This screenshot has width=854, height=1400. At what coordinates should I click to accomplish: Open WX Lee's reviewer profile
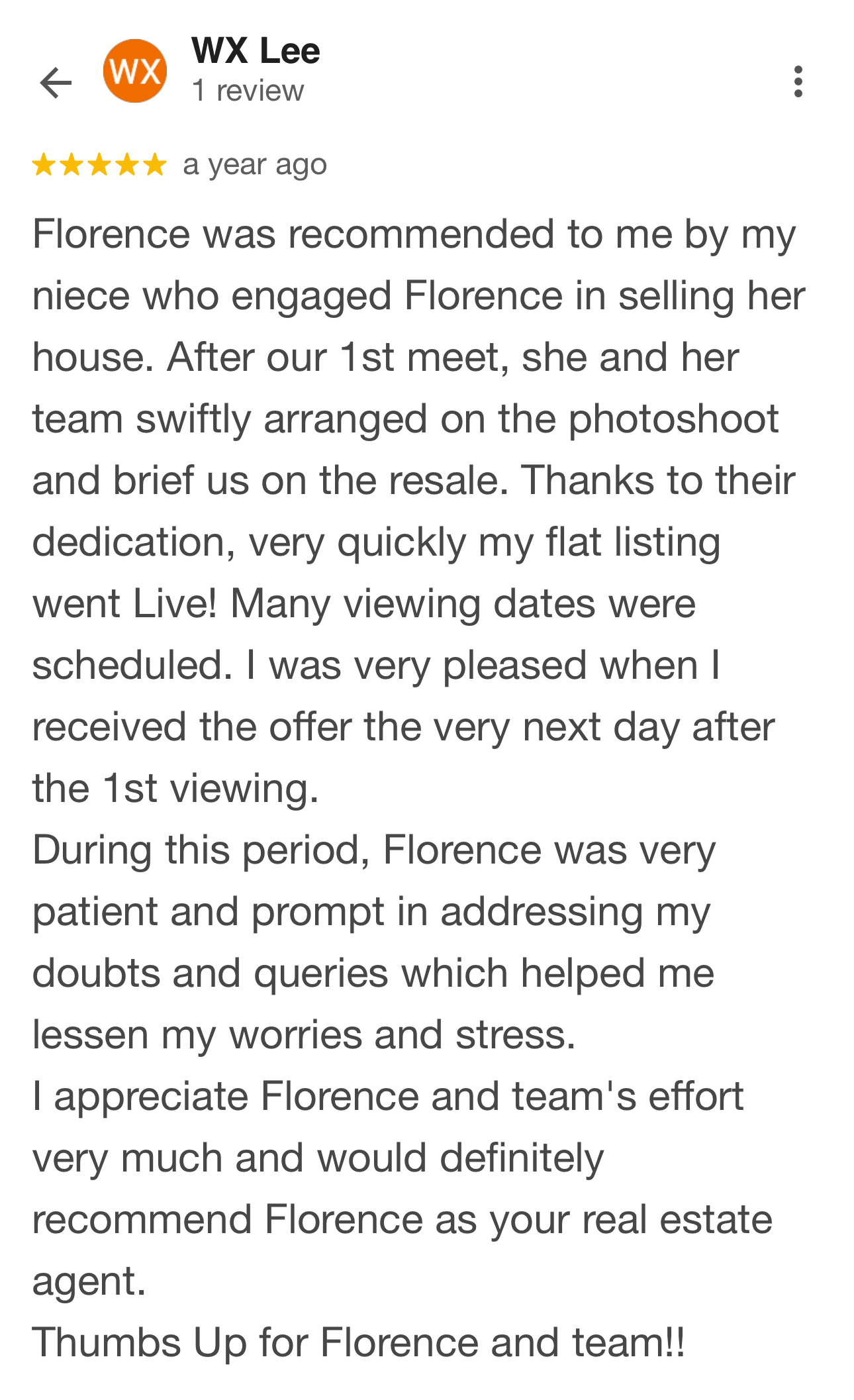pos(255,52)
